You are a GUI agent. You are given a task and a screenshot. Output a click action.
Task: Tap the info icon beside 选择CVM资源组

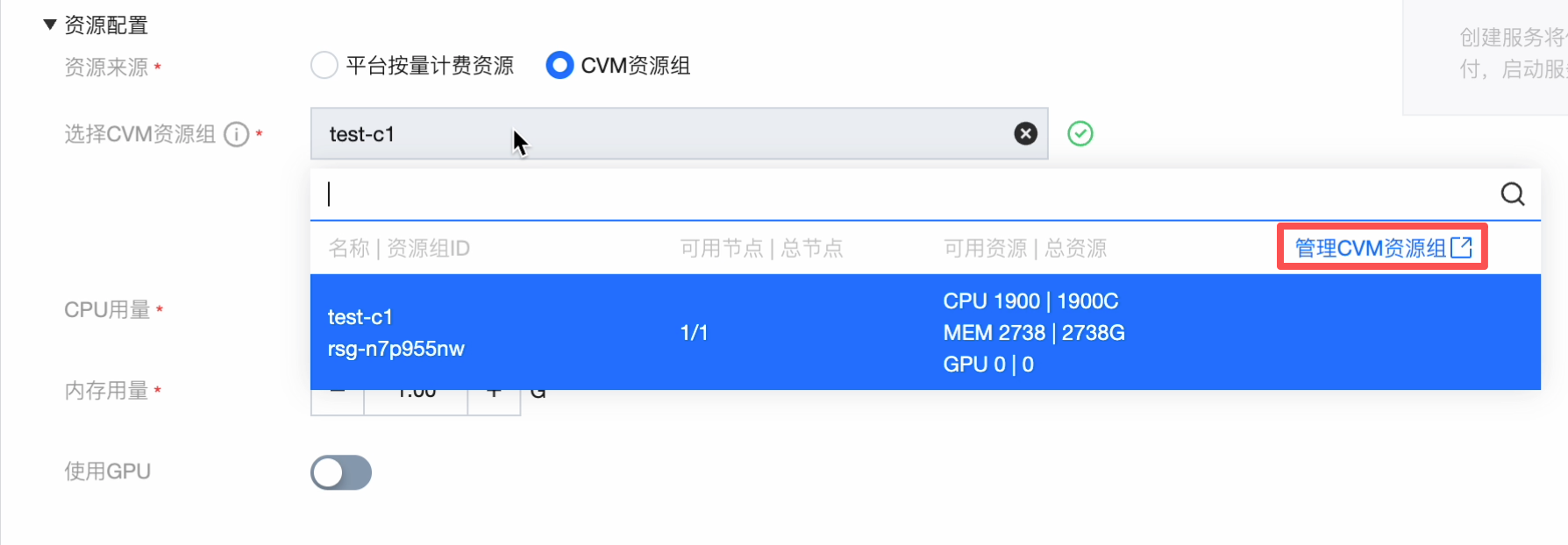click(x=237, y=134)
